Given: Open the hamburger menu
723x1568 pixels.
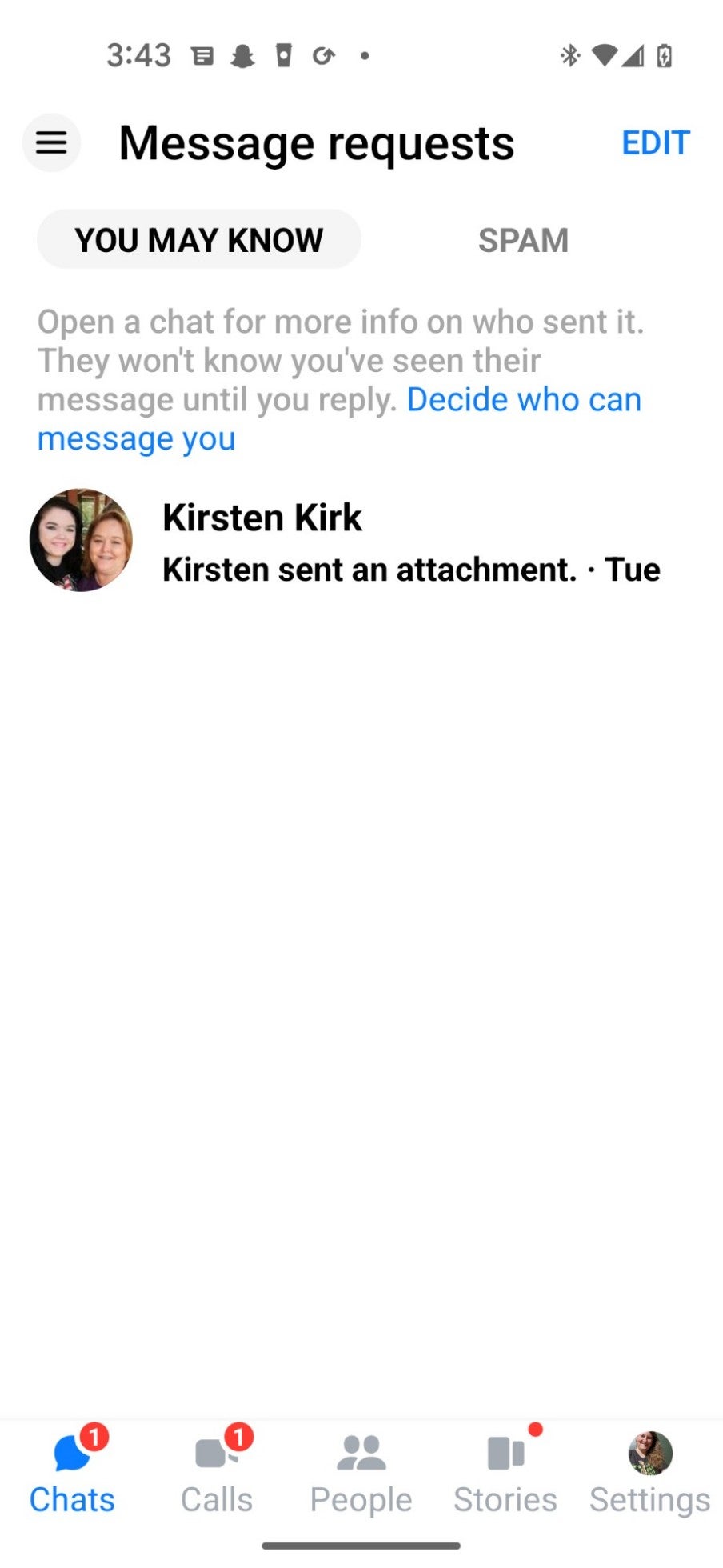Looking at the screenshot, I should (51, 143).
